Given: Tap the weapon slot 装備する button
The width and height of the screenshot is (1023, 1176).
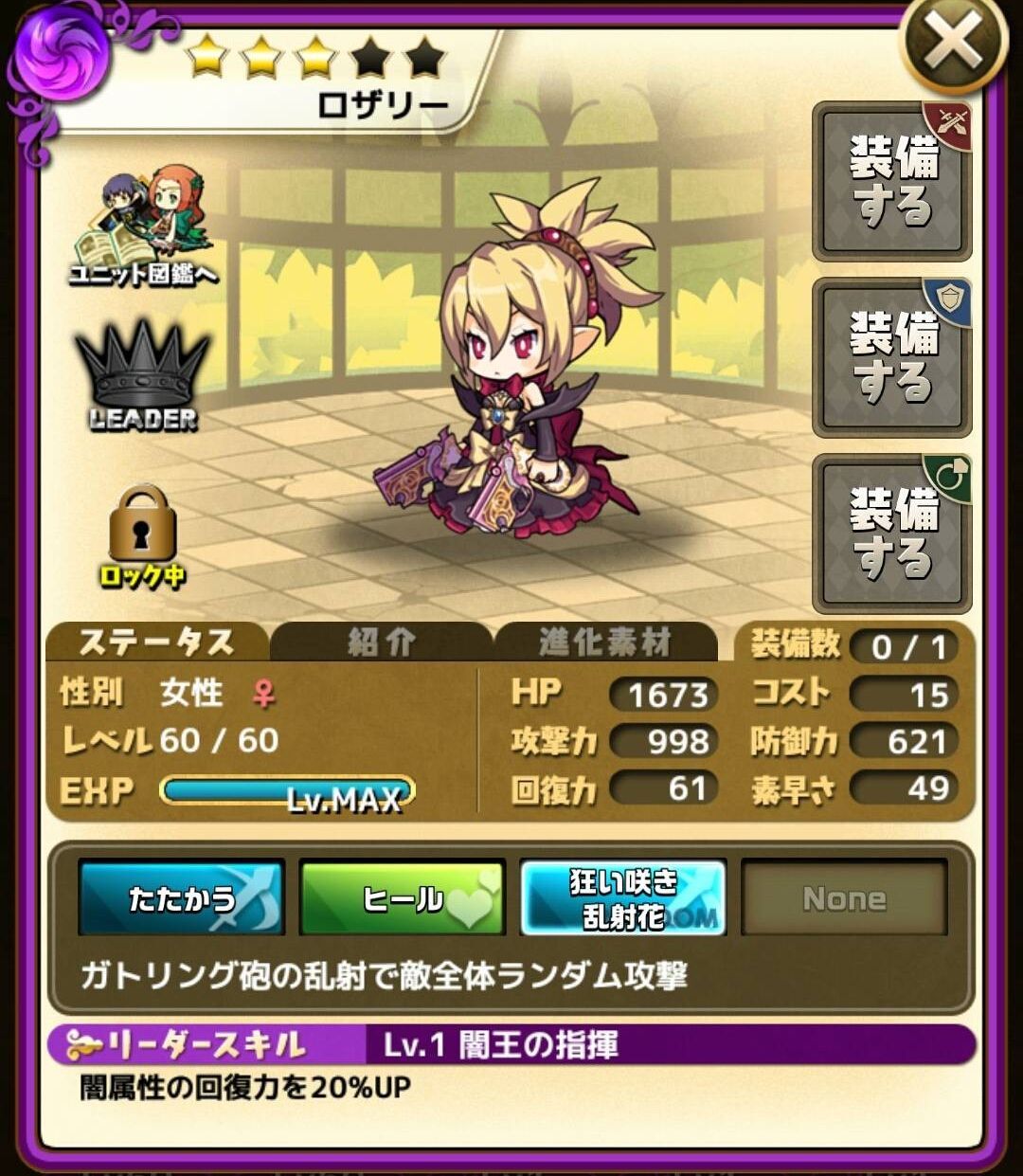Looking at the screenshot, I should point(892,181).
